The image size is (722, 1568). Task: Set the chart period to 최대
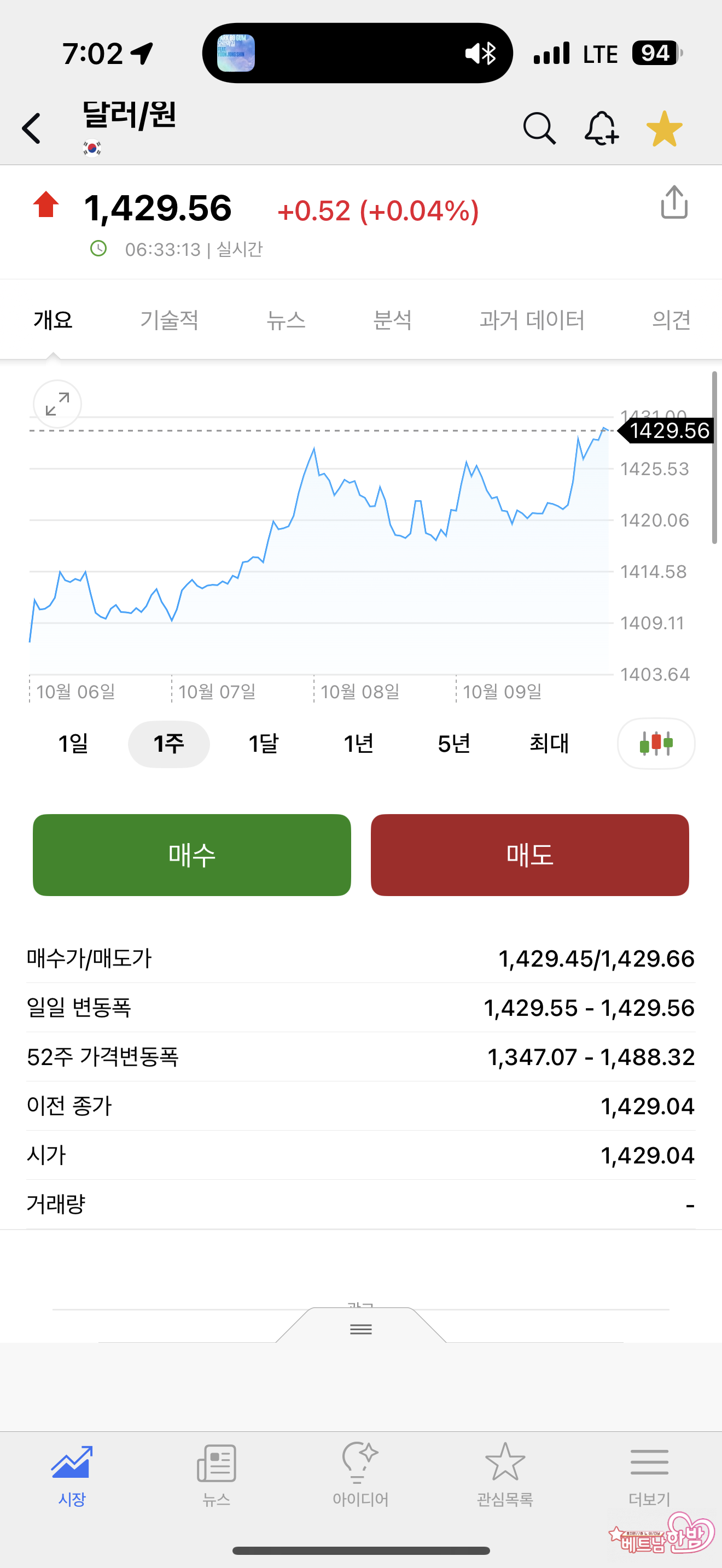pos(549,744)
